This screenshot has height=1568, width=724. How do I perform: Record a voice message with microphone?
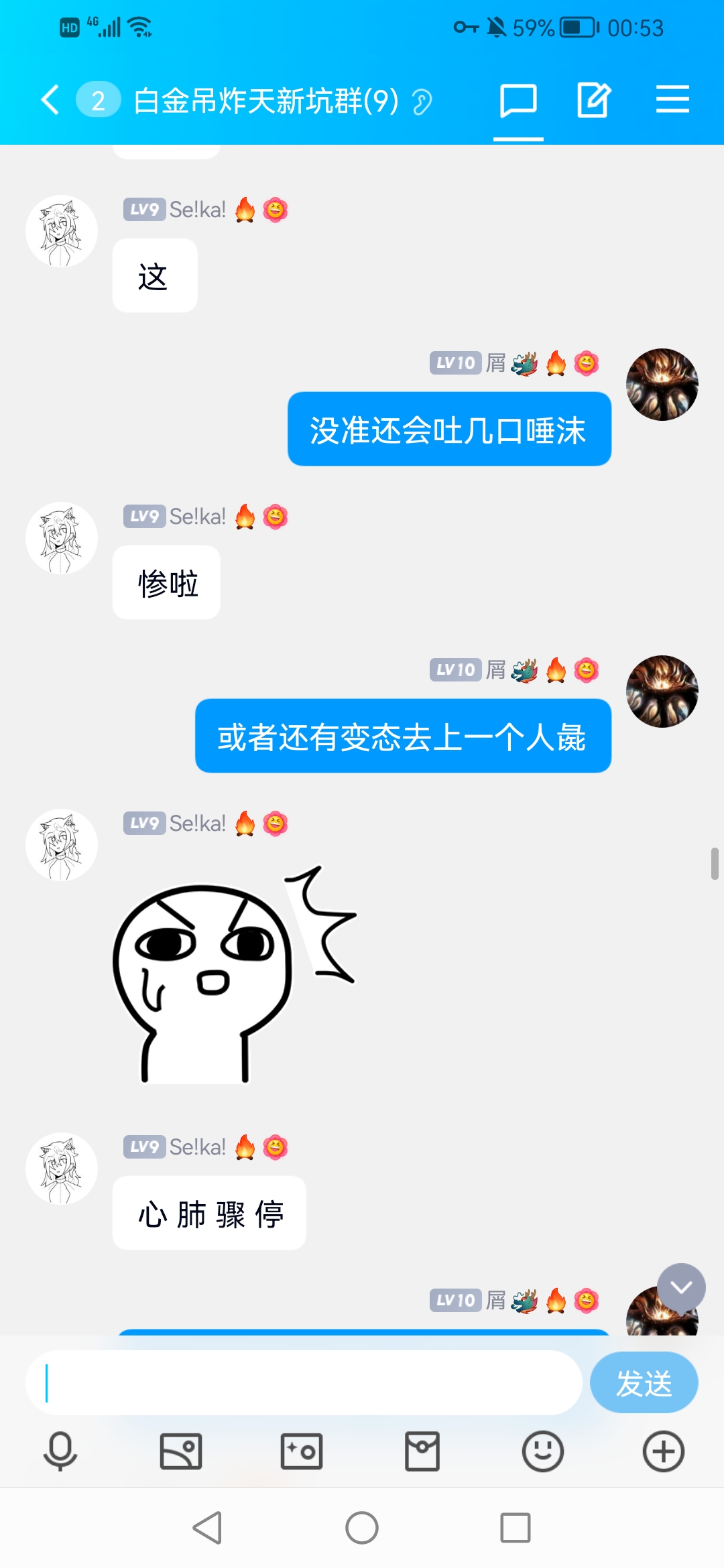pos(60,1451)
